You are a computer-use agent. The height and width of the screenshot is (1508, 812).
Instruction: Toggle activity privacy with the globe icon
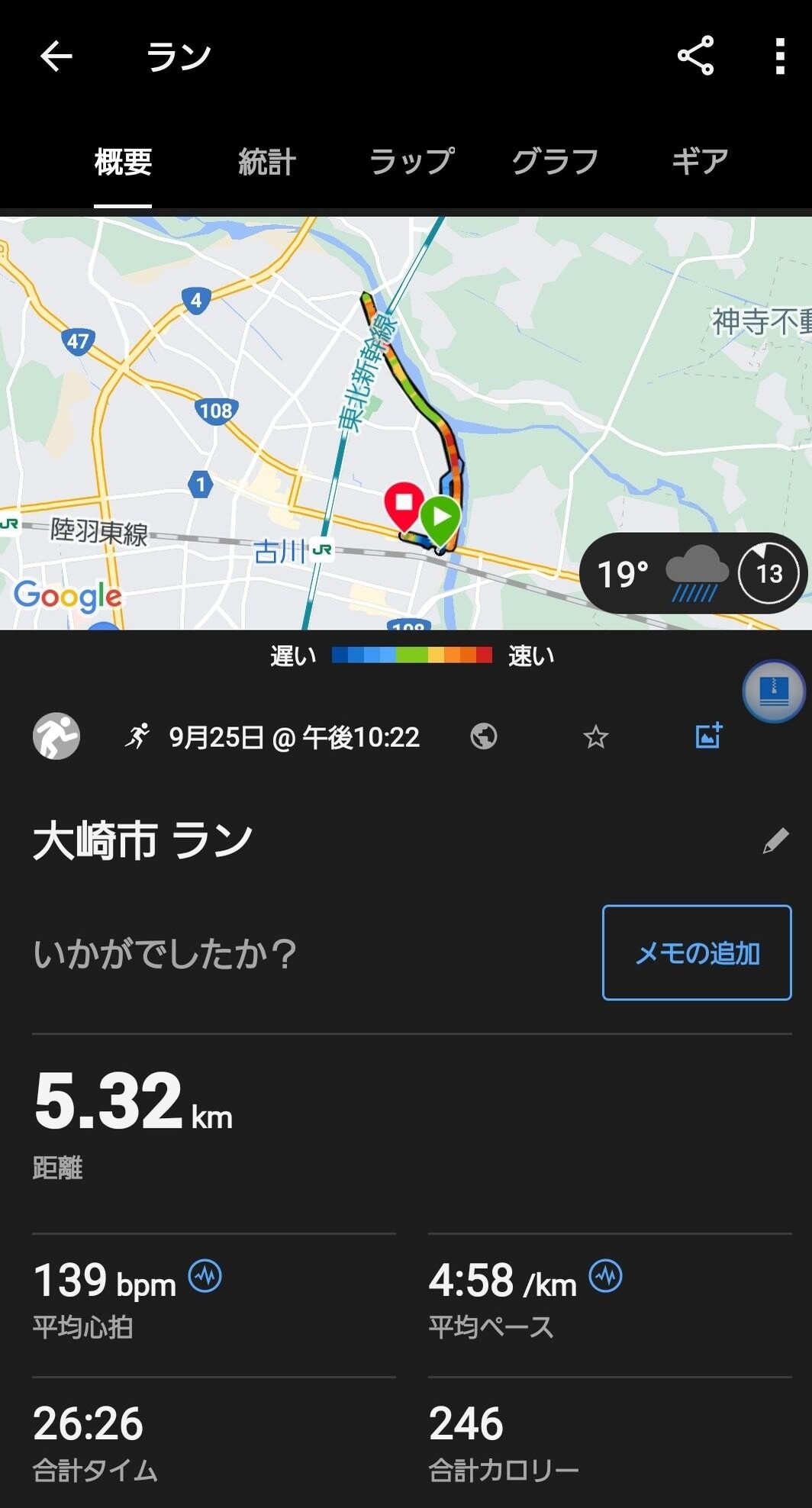[483, 736]
